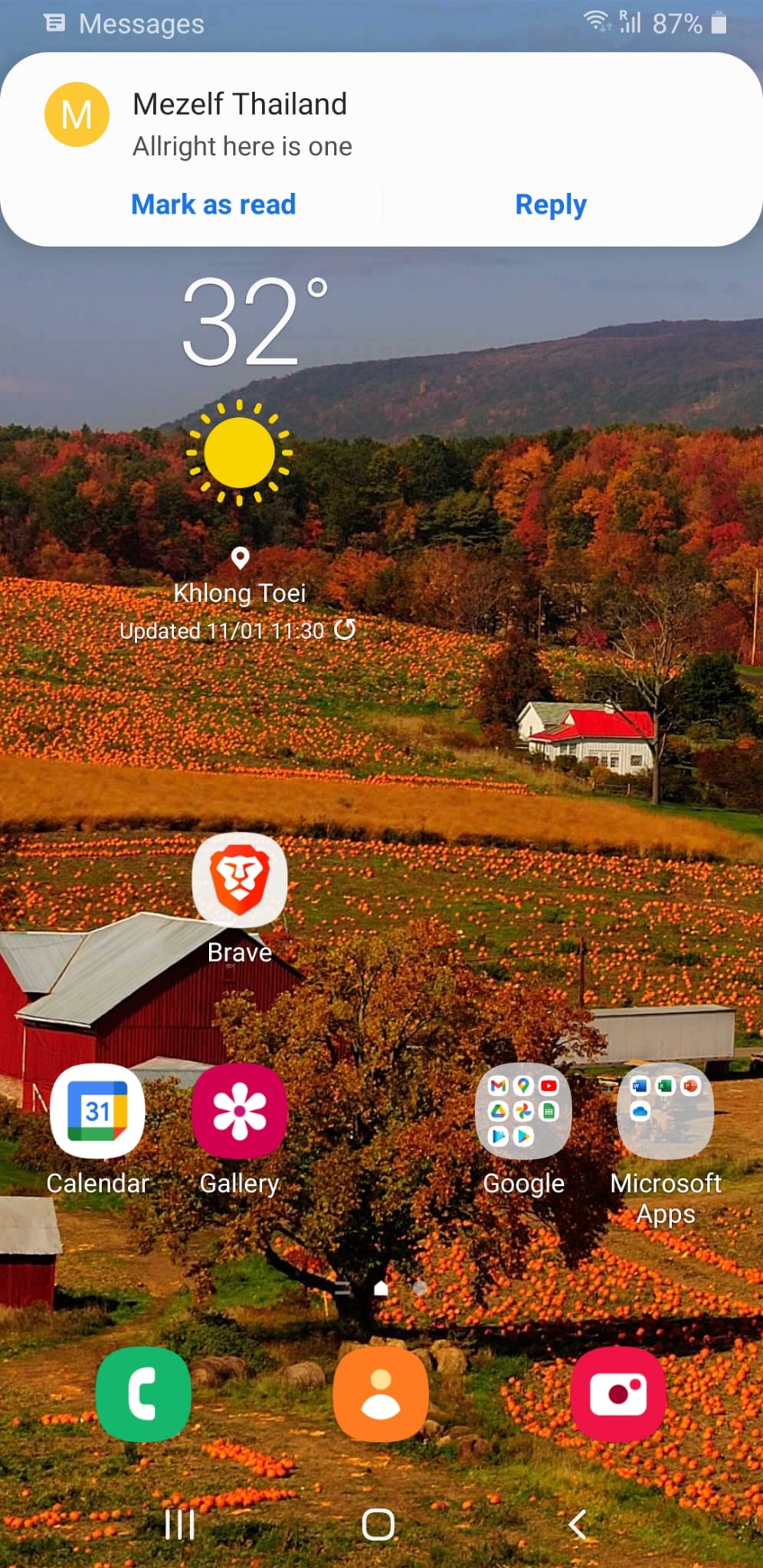Show recent apps from navigation bar
Screen dimensions: 763x1568
[x=180, y=1524]
